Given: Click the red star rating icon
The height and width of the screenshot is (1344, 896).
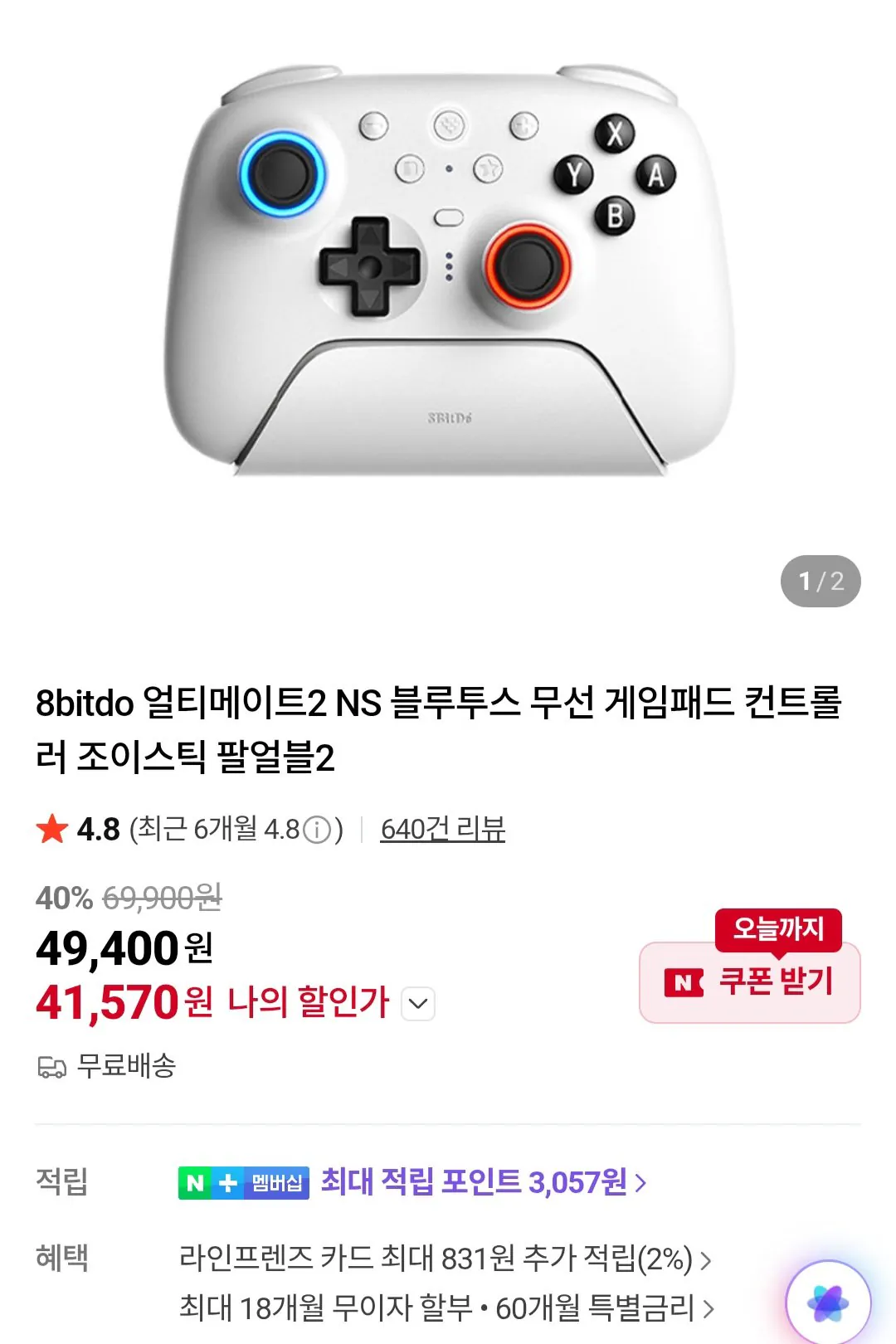Looking at the screenshot, I should pyautogui.click(x=52, y=828).
